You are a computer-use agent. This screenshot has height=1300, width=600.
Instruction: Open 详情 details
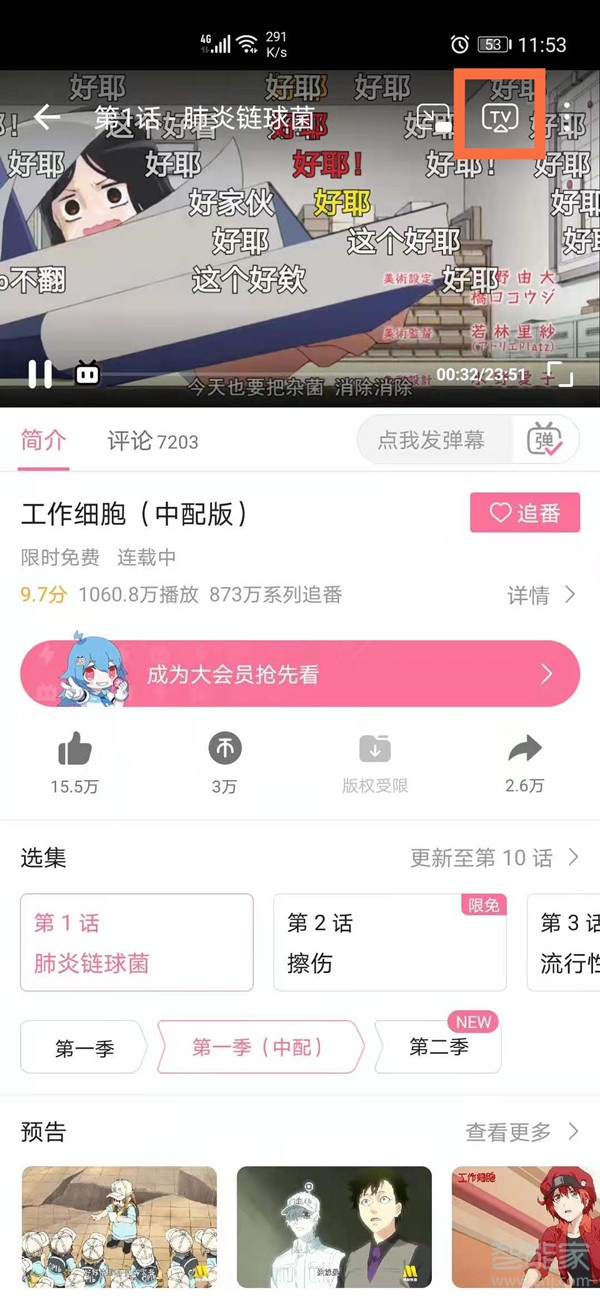point(541,596)
